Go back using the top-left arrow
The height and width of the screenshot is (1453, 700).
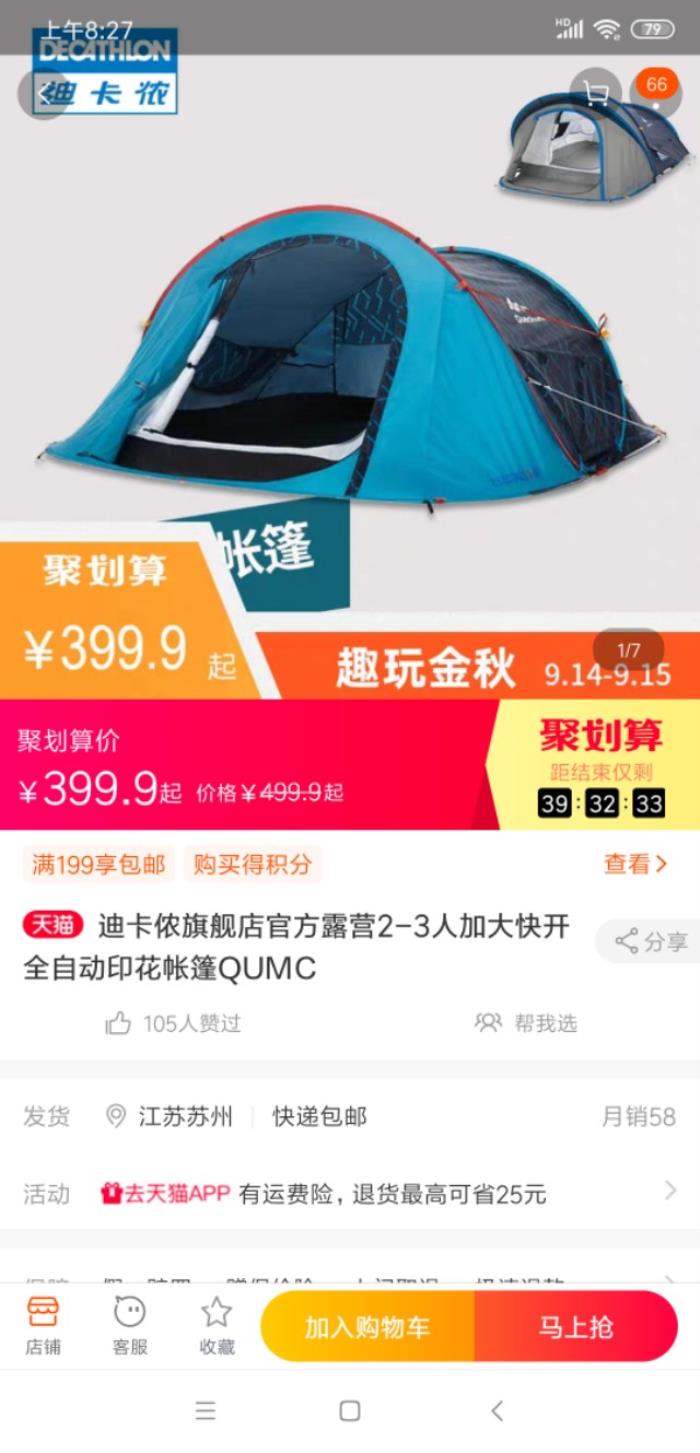pos(42,94)
